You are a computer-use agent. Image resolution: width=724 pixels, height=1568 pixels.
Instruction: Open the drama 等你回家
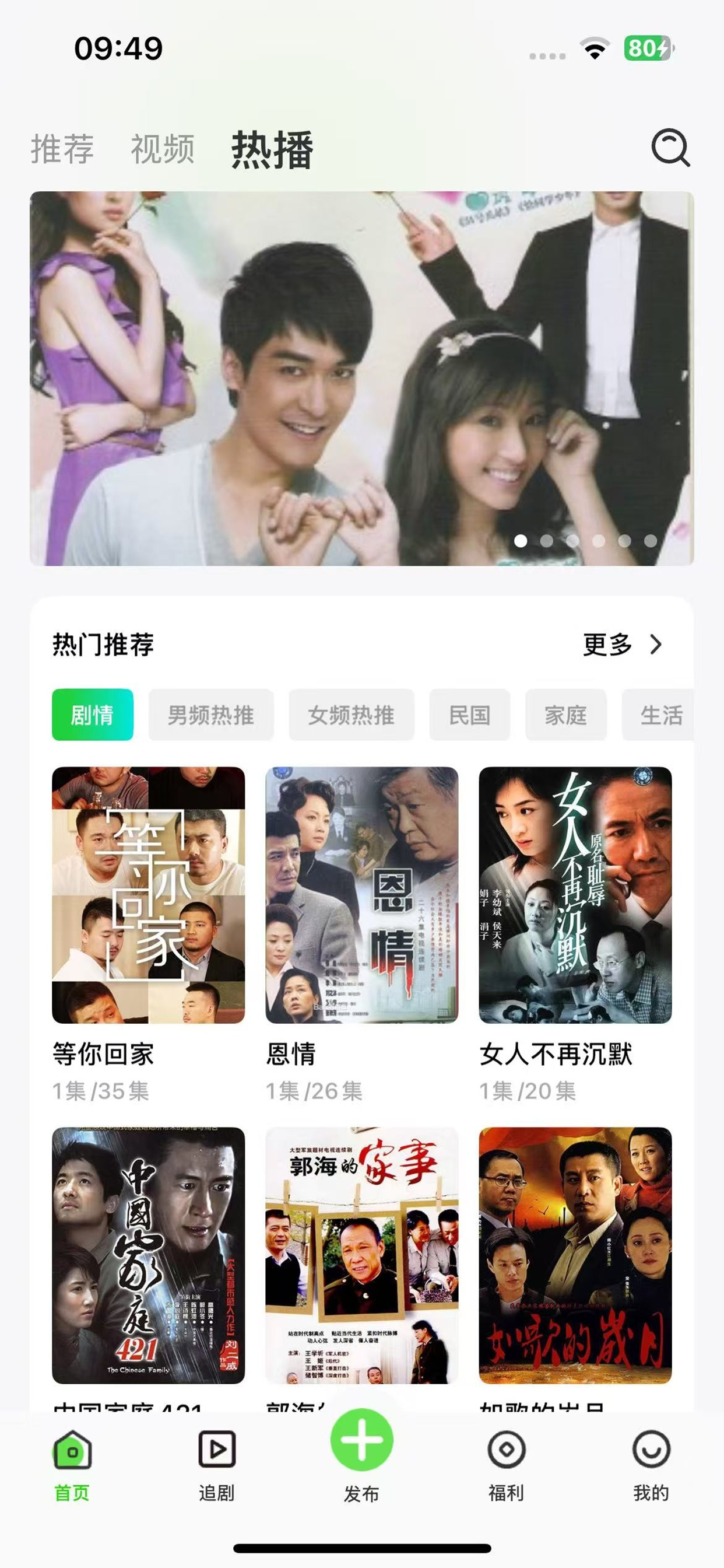tap(149, 895)
